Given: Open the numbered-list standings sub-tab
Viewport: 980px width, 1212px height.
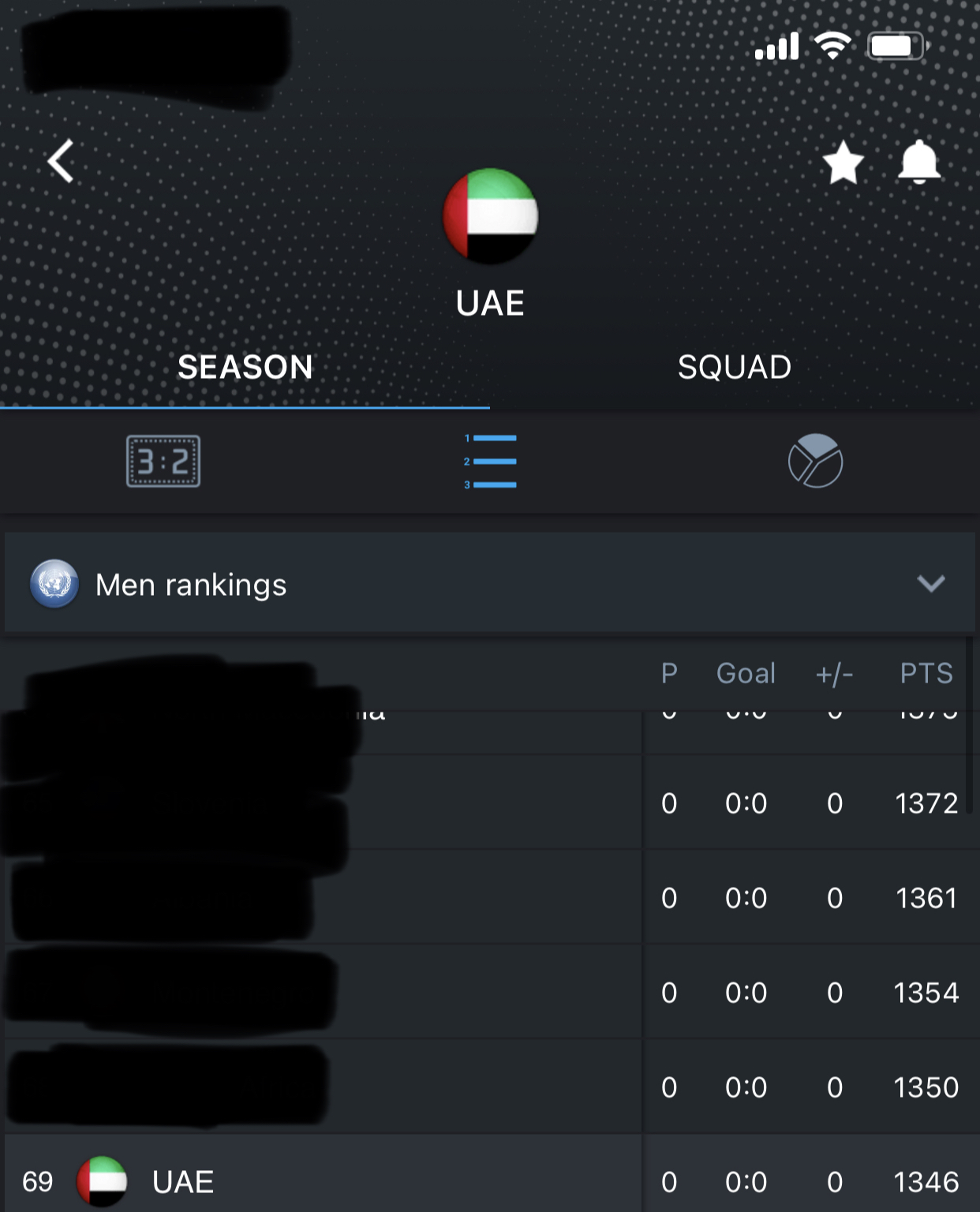Looking at the screenshot, I should 490,462.
